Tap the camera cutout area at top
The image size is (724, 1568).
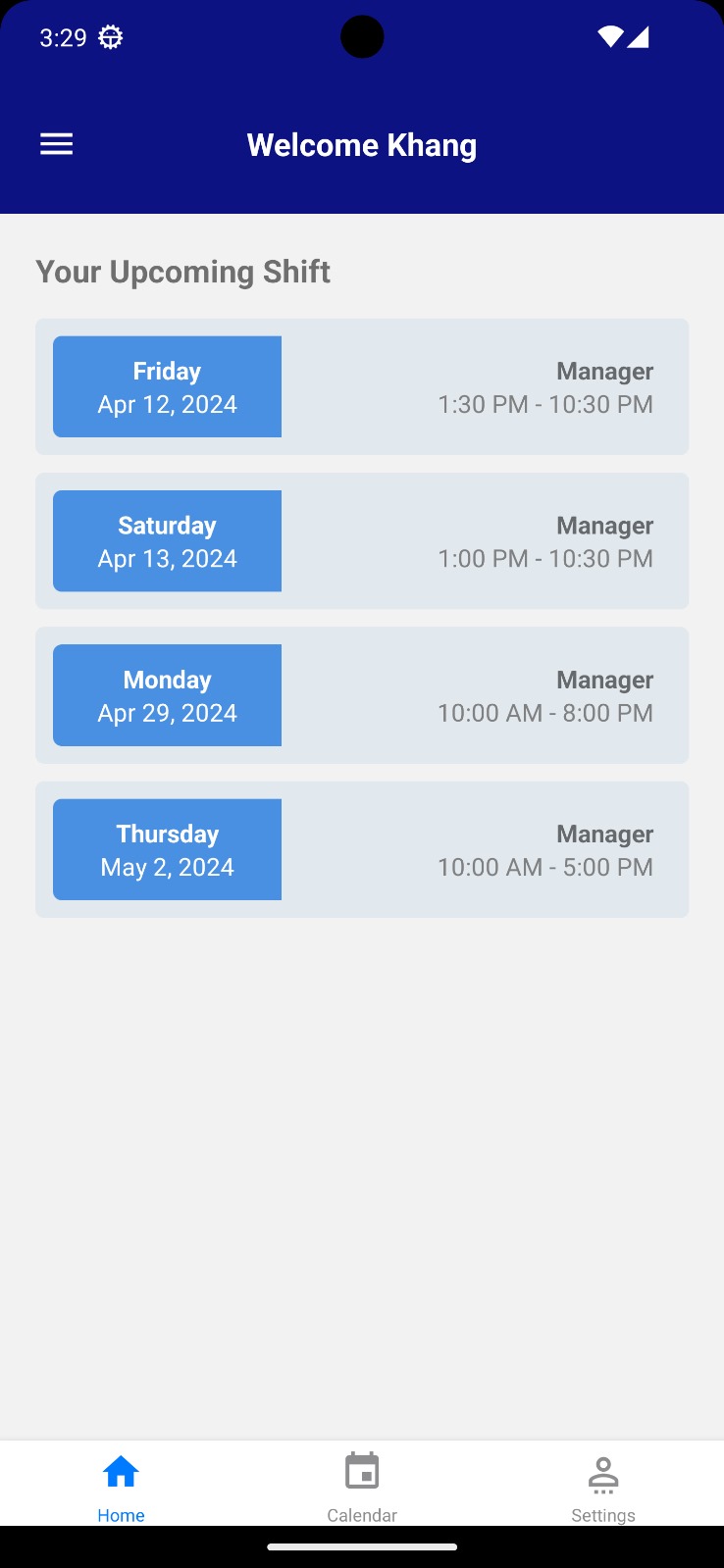362,36
